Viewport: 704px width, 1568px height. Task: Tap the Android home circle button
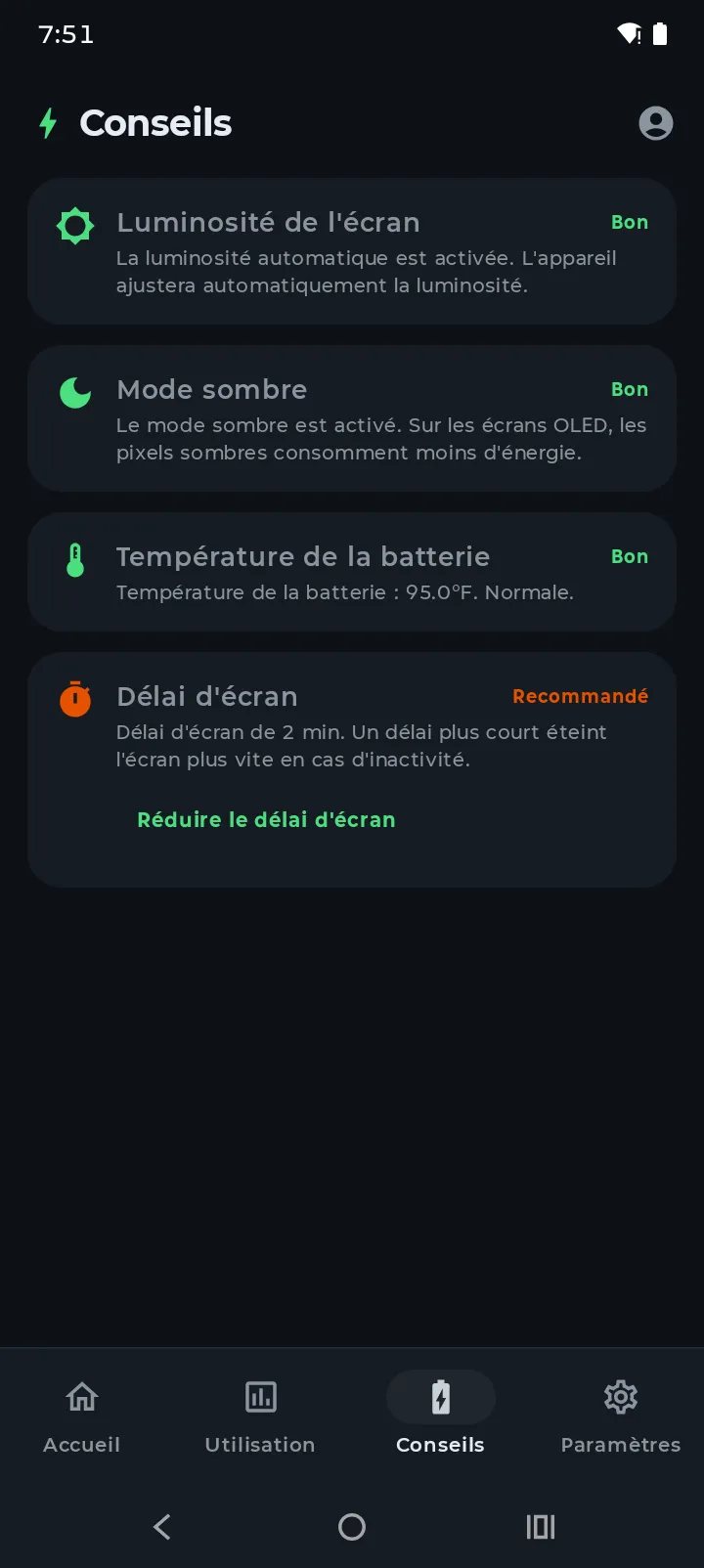tap(352, 1527)
